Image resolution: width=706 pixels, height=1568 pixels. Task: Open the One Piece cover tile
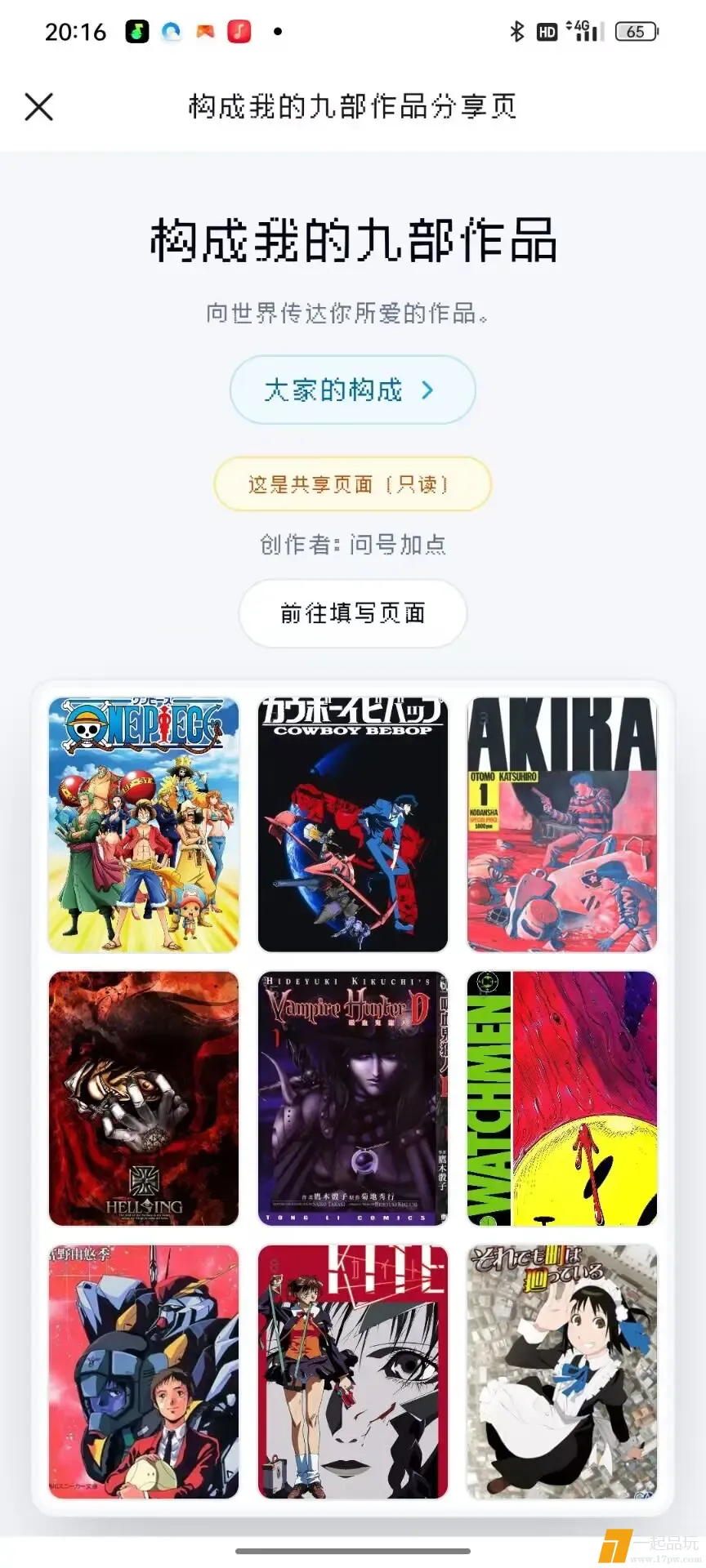[144, 825]
